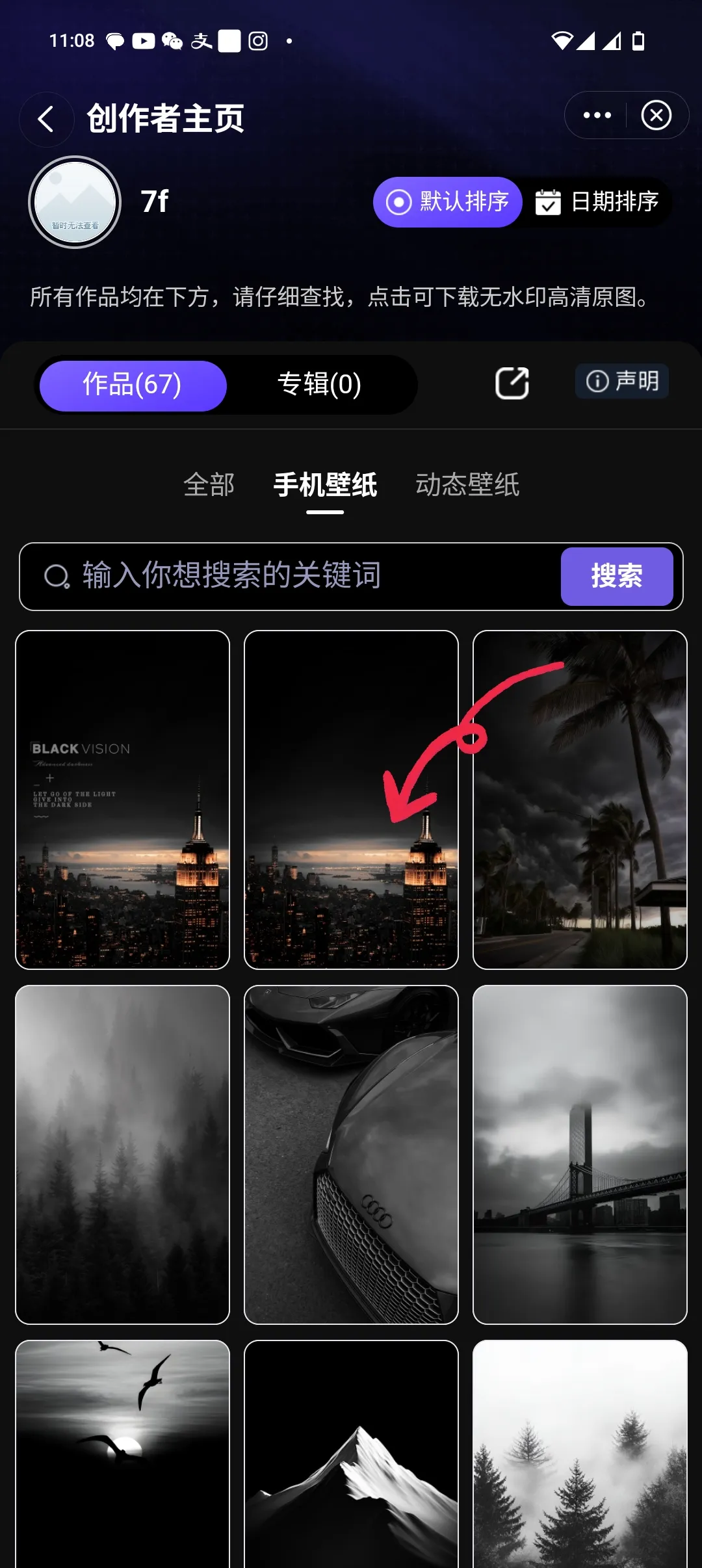This screenshot has width=702, height=1568.
Task: Open the 声明 statement
Action: click(x=622, y=381)
